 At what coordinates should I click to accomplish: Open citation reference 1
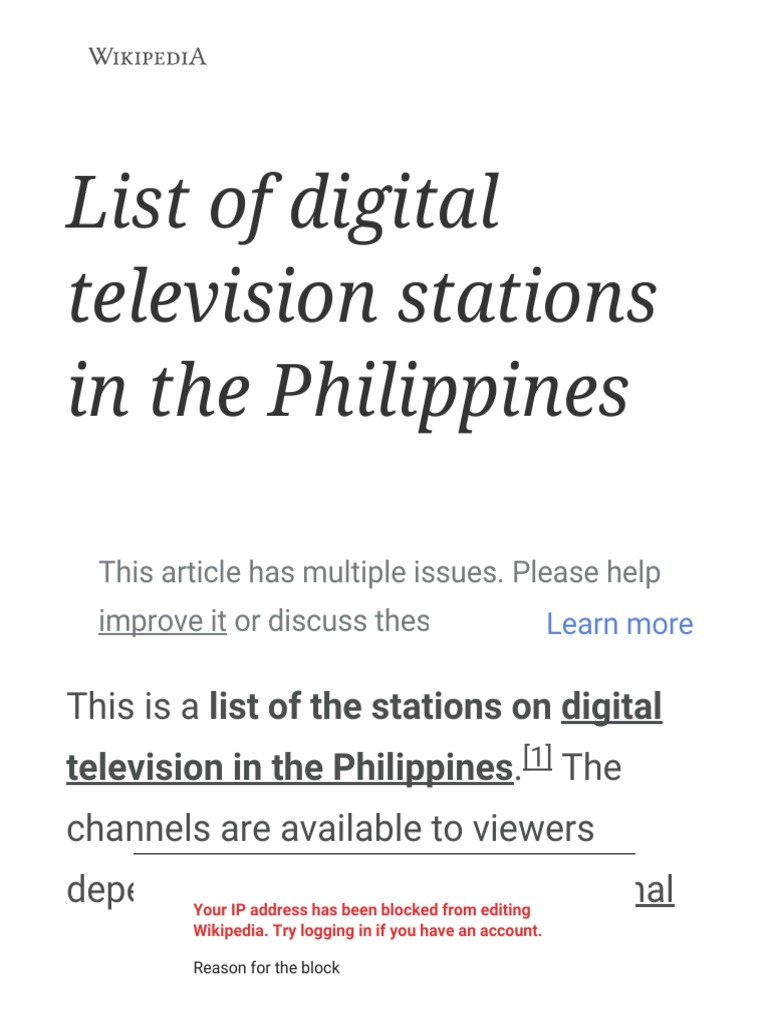(538, 758)
